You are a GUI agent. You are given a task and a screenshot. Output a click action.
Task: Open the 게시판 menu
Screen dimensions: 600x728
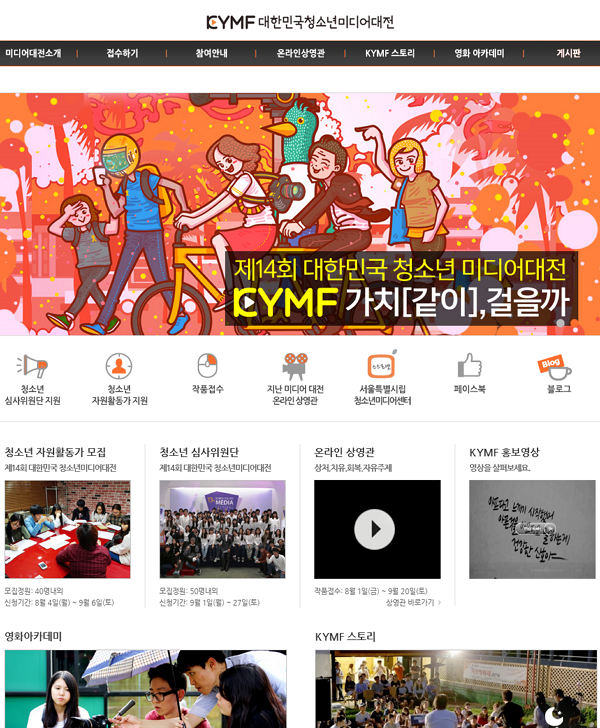(568, 53)
